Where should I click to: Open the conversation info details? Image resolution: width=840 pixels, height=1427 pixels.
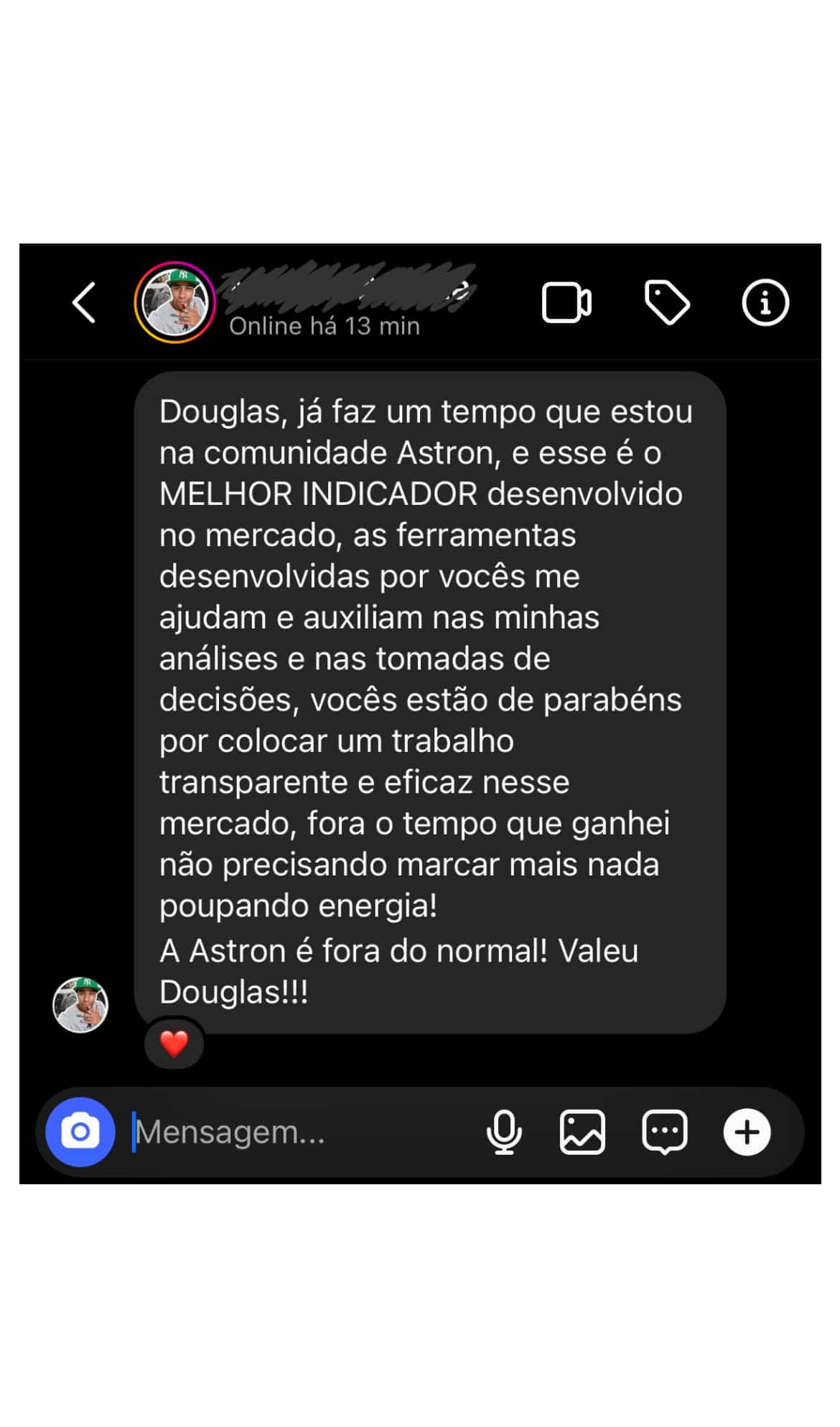[x=765, y=303]
